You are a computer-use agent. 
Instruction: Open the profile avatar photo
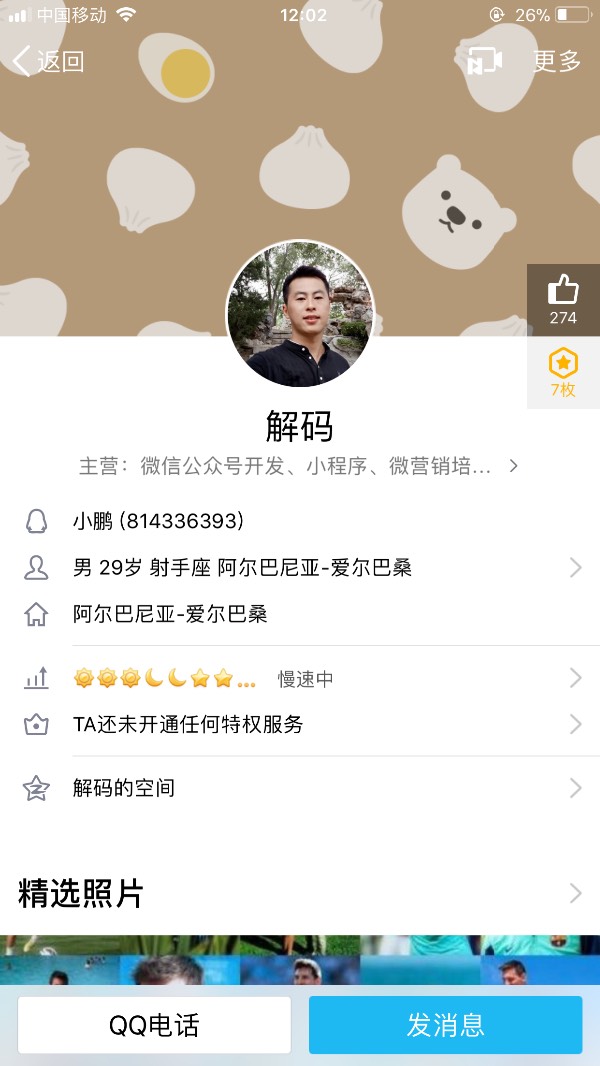point(300,313)
